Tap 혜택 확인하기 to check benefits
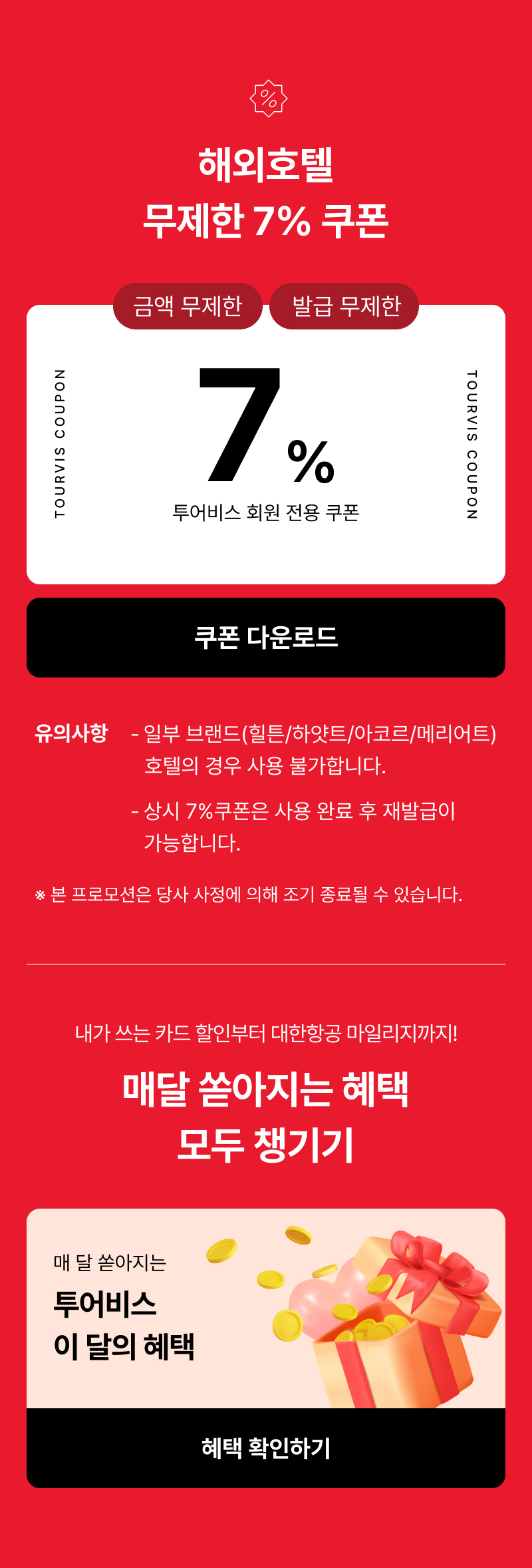Screen dimensions: 532x1568 (266, 1448)
